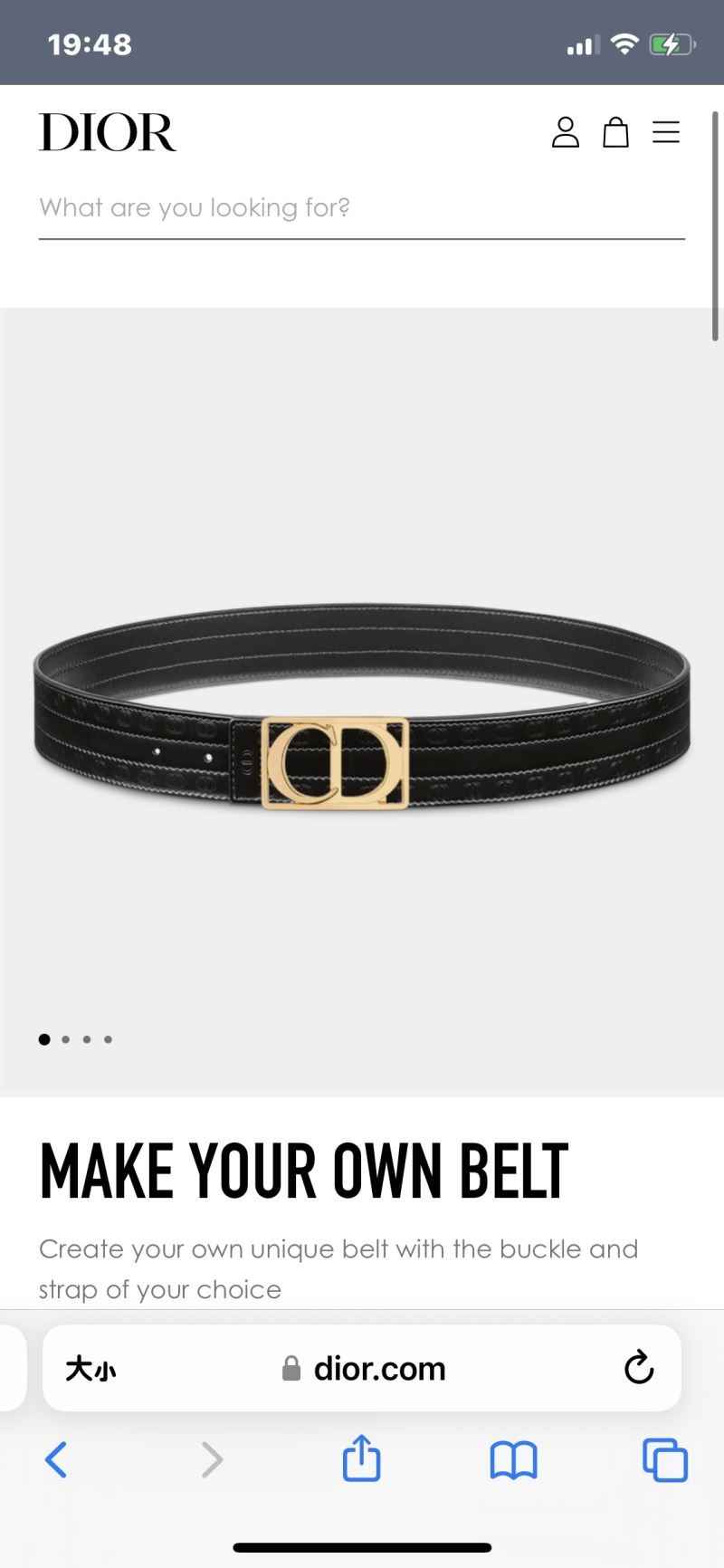Show all open tabs
This screenshot has width=724, height=1568.
click(x=665, y=1460)
